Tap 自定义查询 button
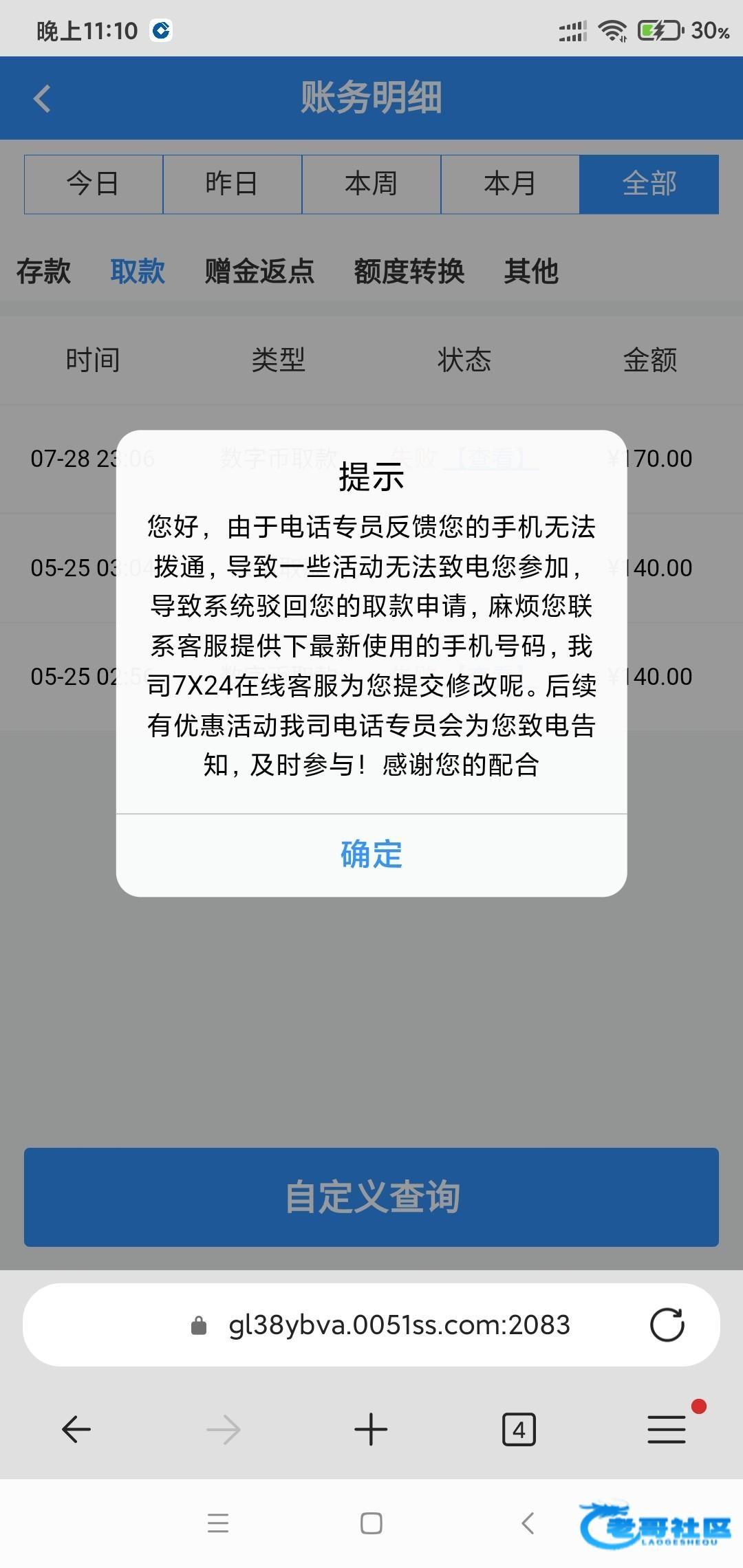 pyautogui.click(x=371, y=1197)
